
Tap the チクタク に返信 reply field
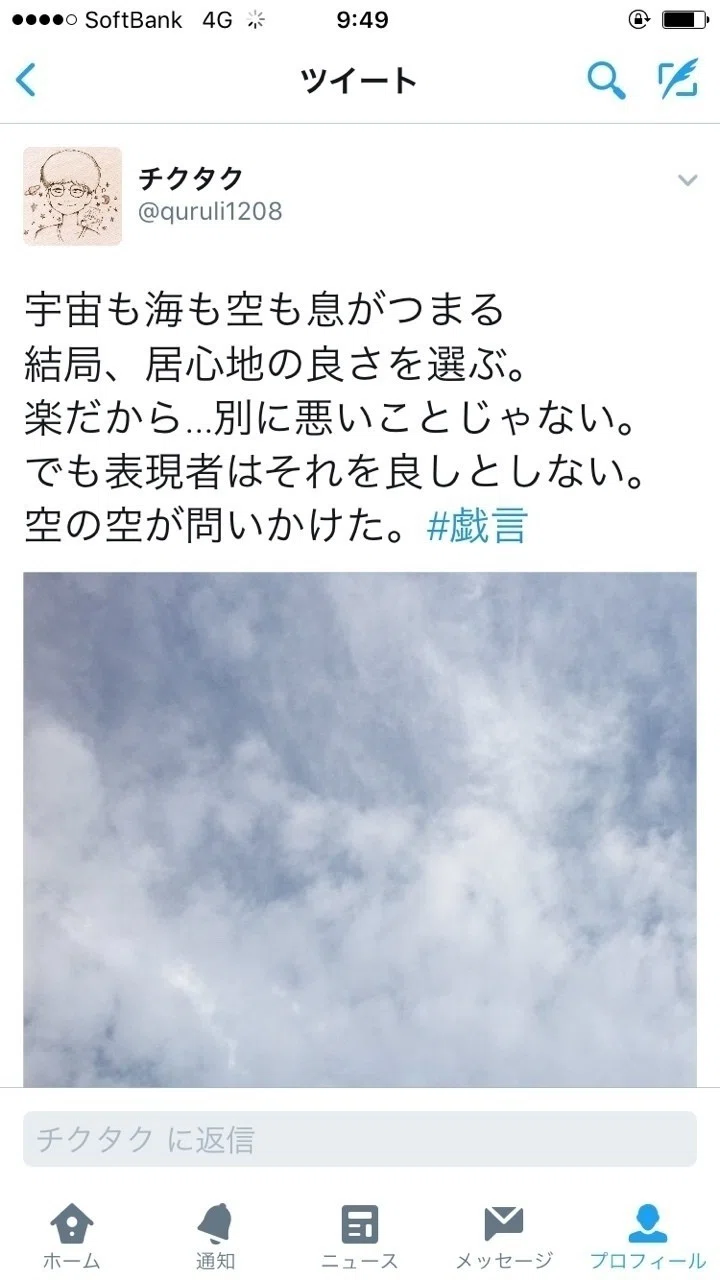(360, 1139)
